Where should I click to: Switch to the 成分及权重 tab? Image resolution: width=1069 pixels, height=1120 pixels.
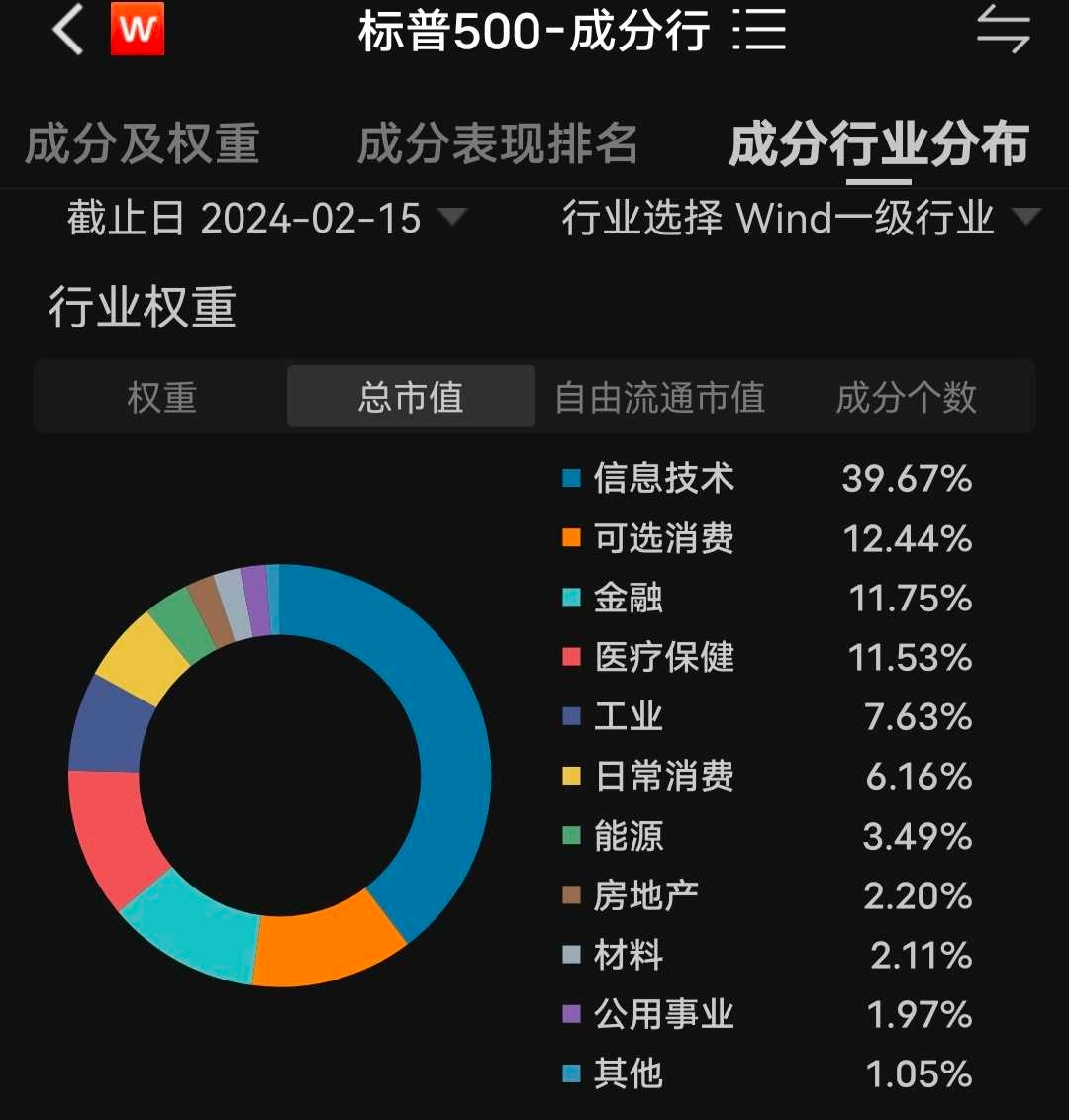coord(143,145)
